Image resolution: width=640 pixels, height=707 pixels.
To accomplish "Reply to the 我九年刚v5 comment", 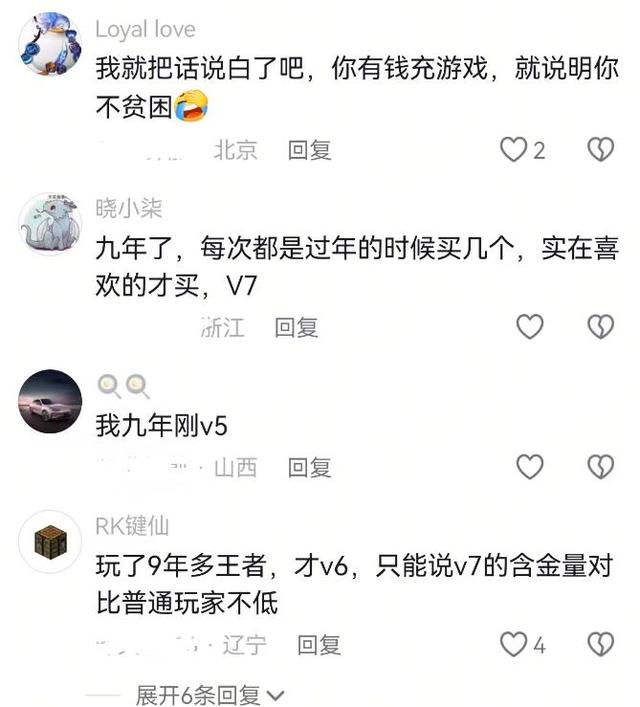I will point(309,467).
